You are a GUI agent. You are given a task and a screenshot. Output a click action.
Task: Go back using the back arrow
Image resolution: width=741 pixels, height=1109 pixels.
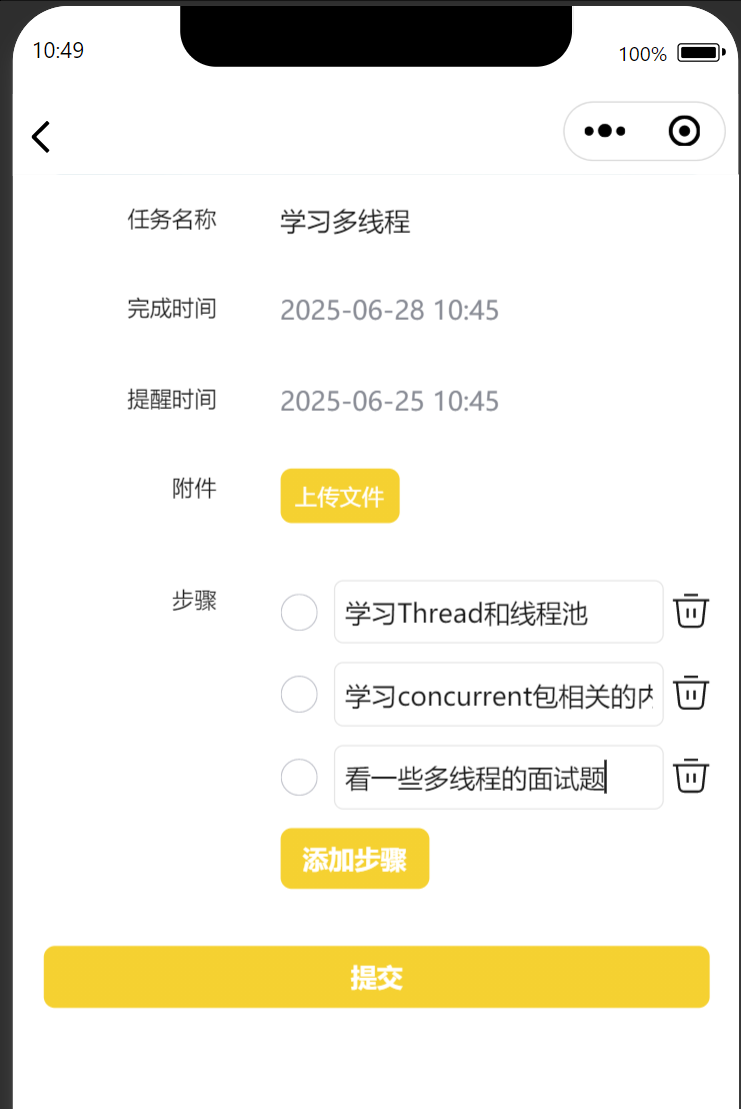pos(40,136)
